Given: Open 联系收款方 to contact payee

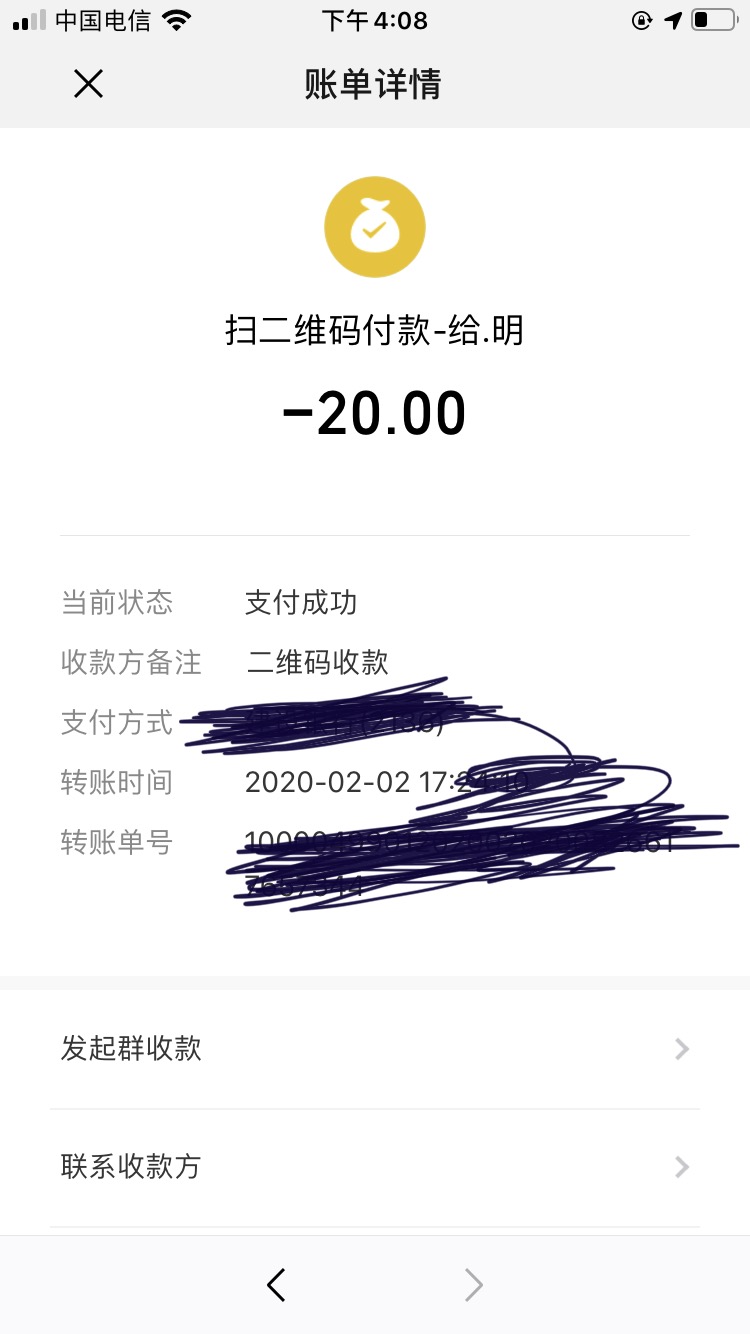Looking at the screenshot, I should pos(375,1167).
